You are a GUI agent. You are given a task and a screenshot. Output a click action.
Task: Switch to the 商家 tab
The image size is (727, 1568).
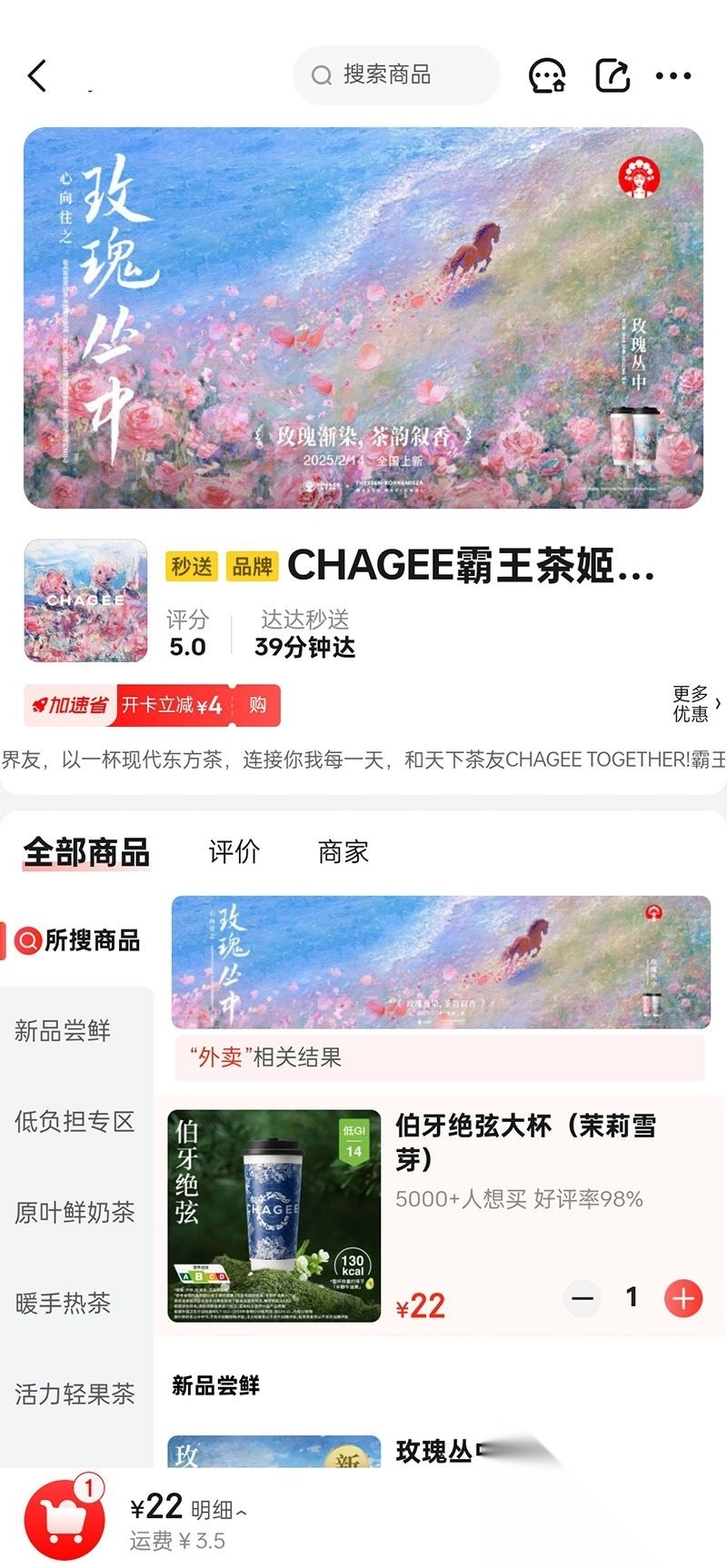(x=343, y=851)
